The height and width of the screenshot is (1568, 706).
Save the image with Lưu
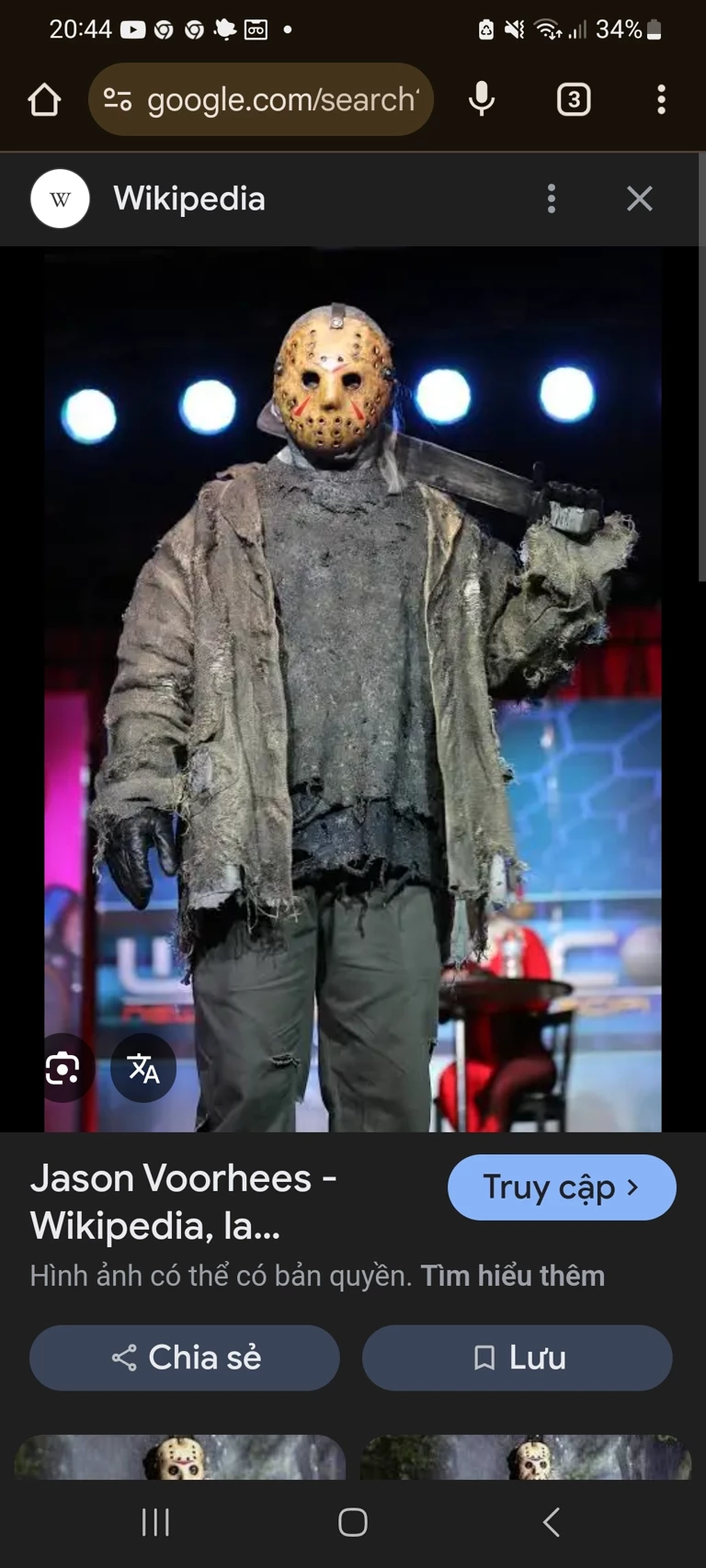[x=518, y=1358]
